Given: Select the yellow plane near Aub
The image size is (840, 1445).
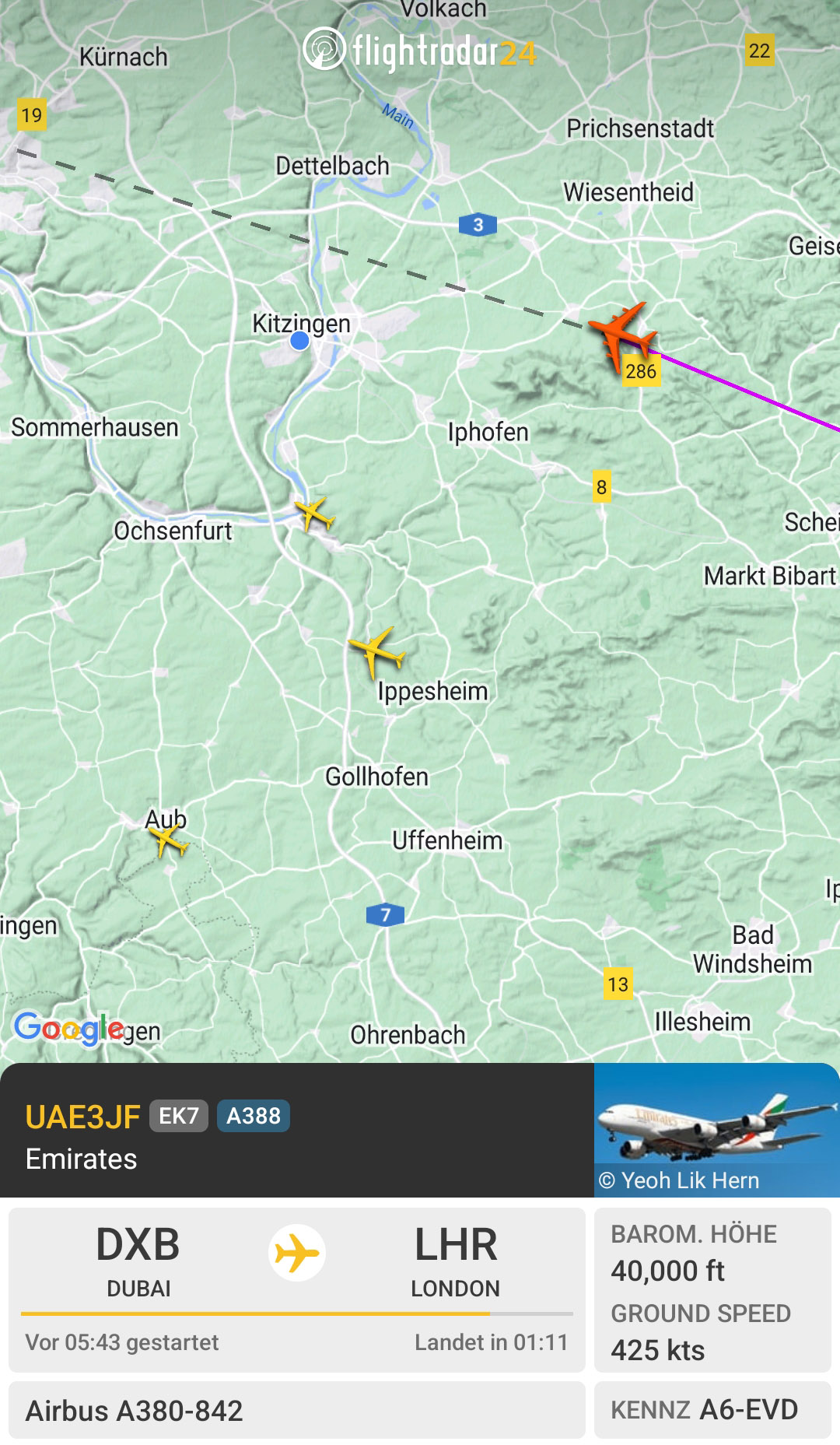Looking at the screenshot, I should click(167, 840).
